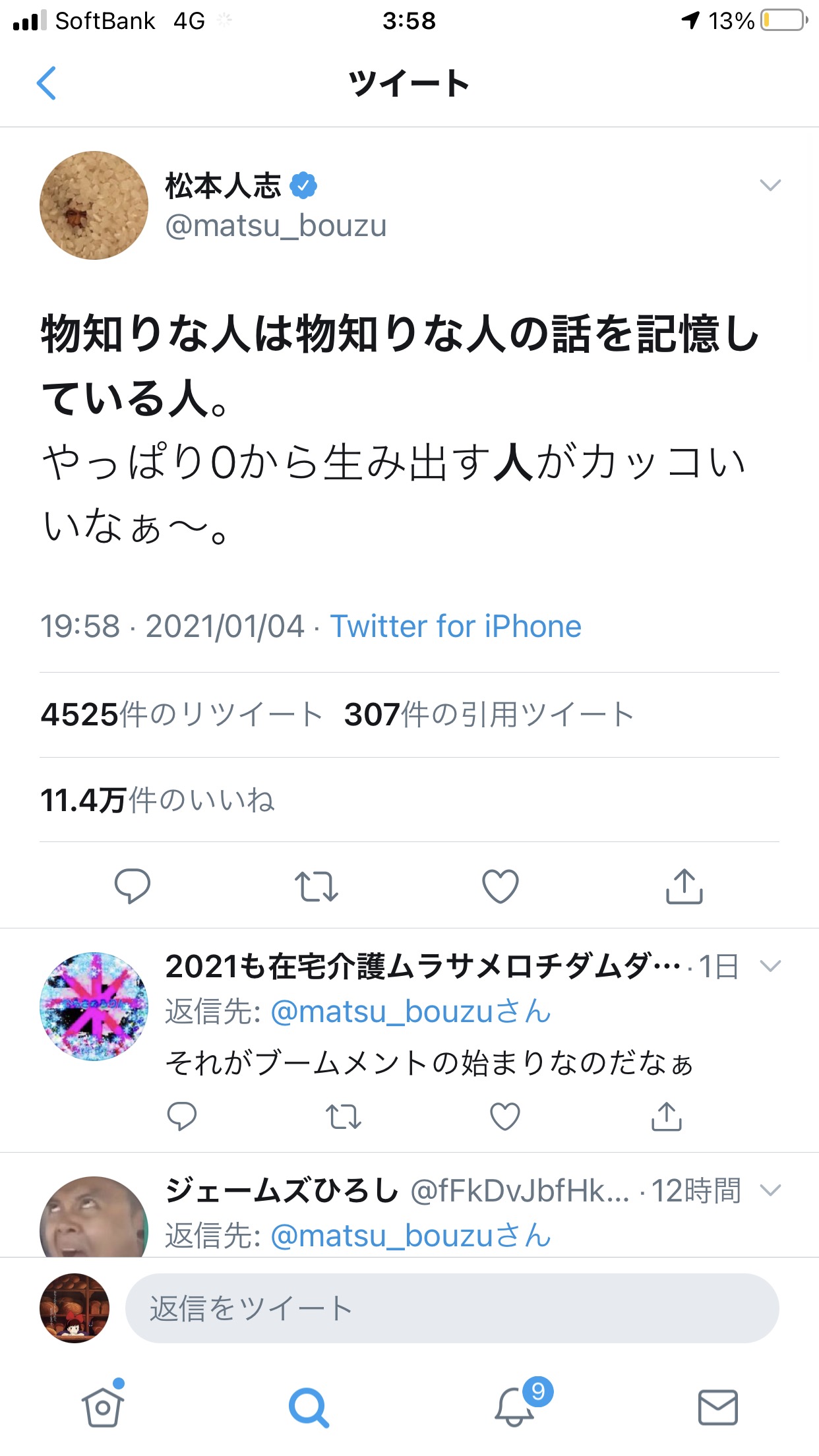819x1456 pixels.
Task: Switch to the Search tab
Action: 309,1408
